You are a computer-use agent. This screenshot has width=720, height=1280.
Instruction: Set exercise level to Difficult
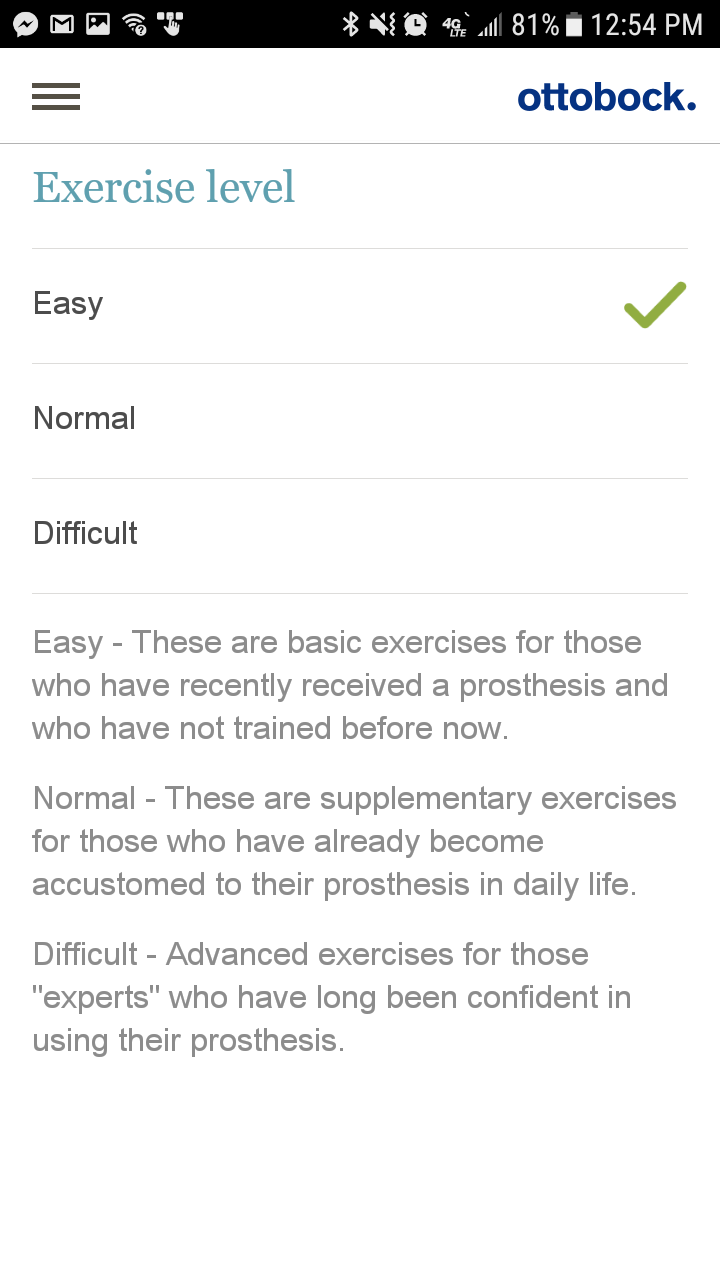click(x=360, y=536)
